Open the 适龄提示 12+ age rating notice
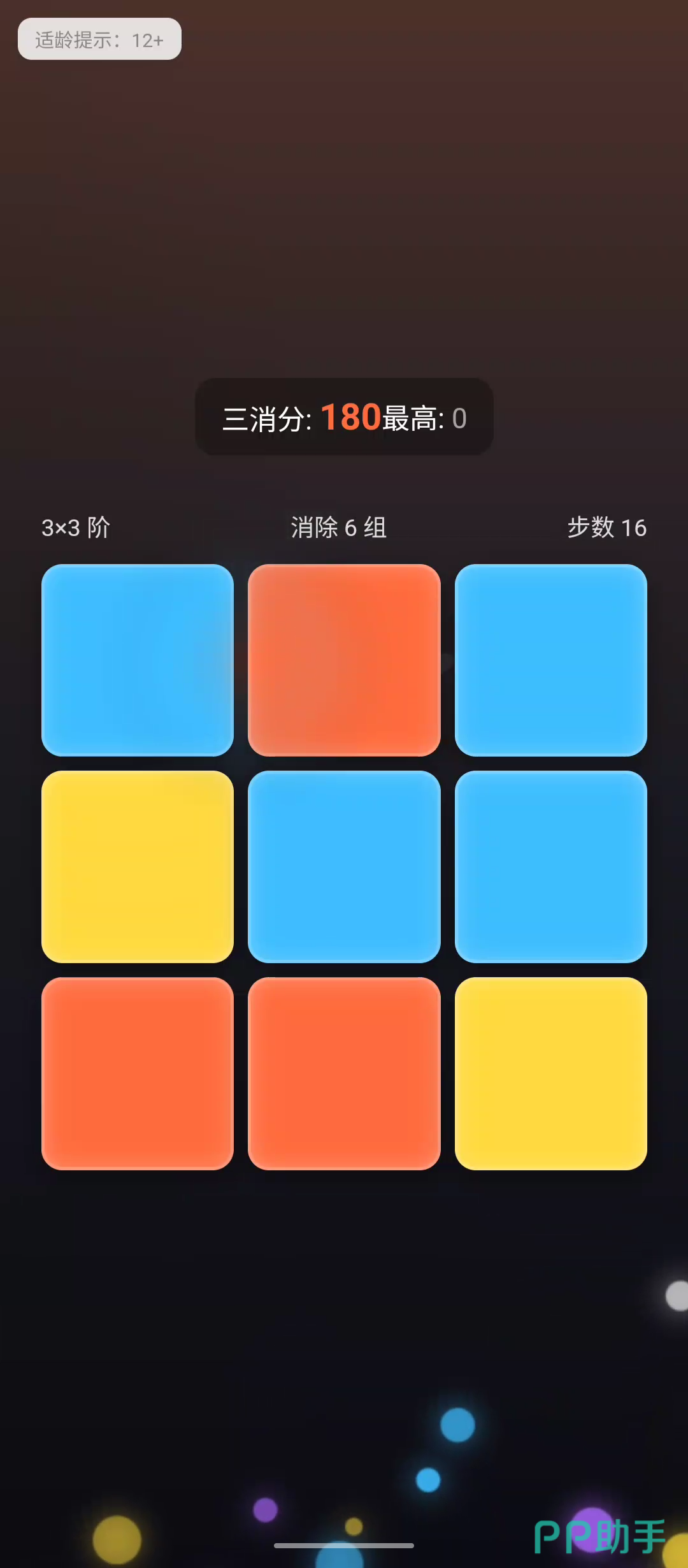 click(x=99, y=39)
